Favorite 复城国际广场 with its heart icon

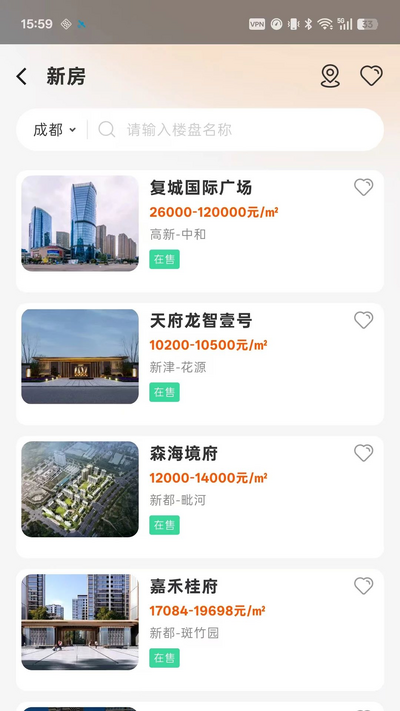(x=364, y=187)
